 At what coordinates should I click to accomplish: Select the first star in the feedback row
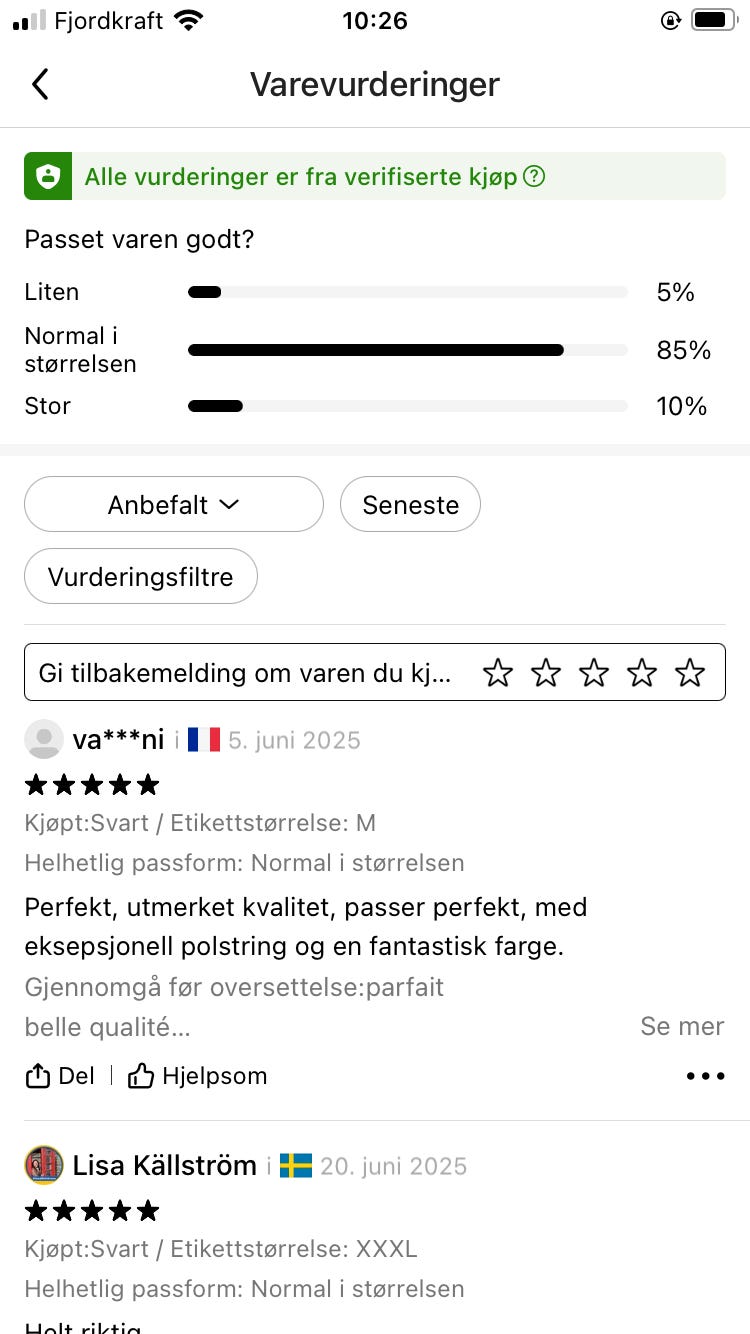point(497,672)
